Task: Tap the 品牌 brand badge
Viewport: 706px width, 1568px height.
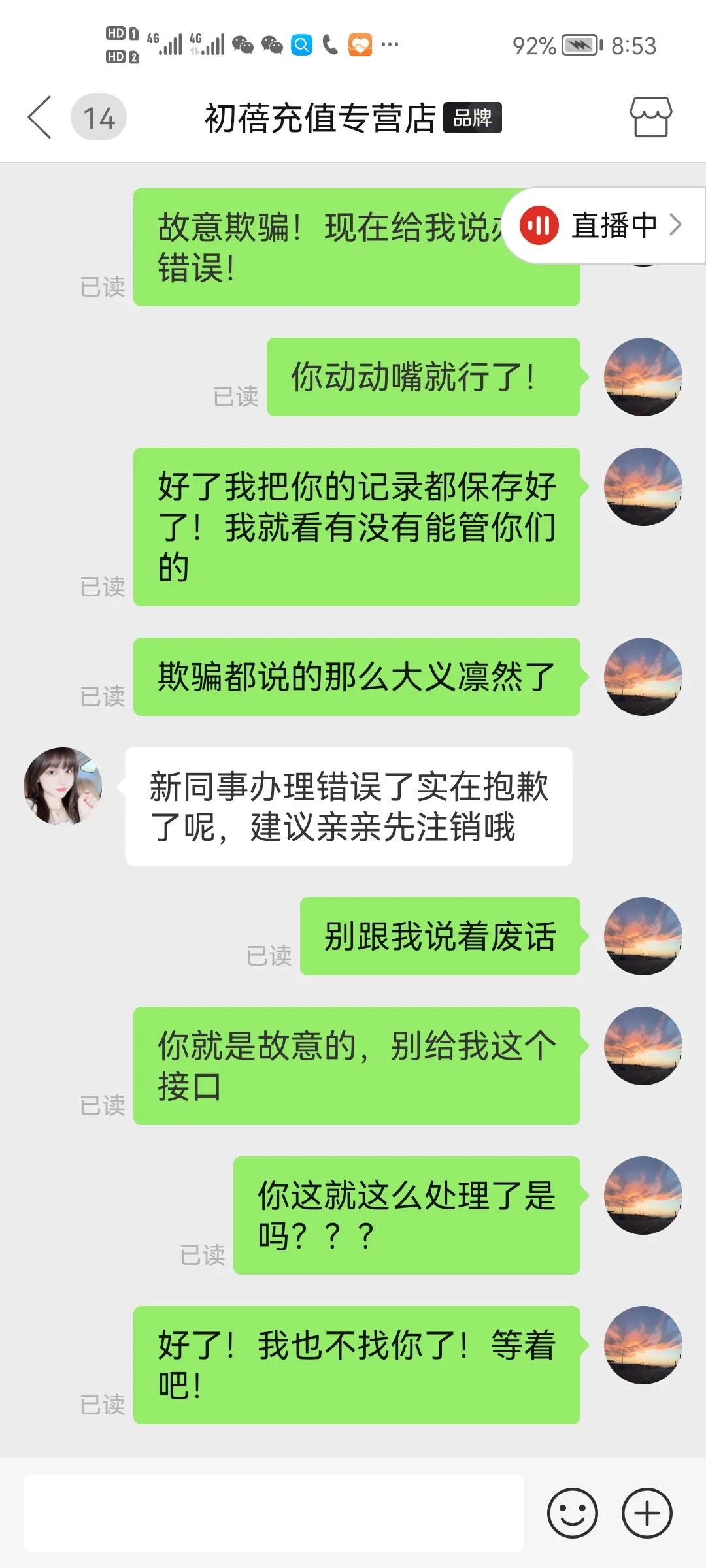Action: (x=472, y=118)
